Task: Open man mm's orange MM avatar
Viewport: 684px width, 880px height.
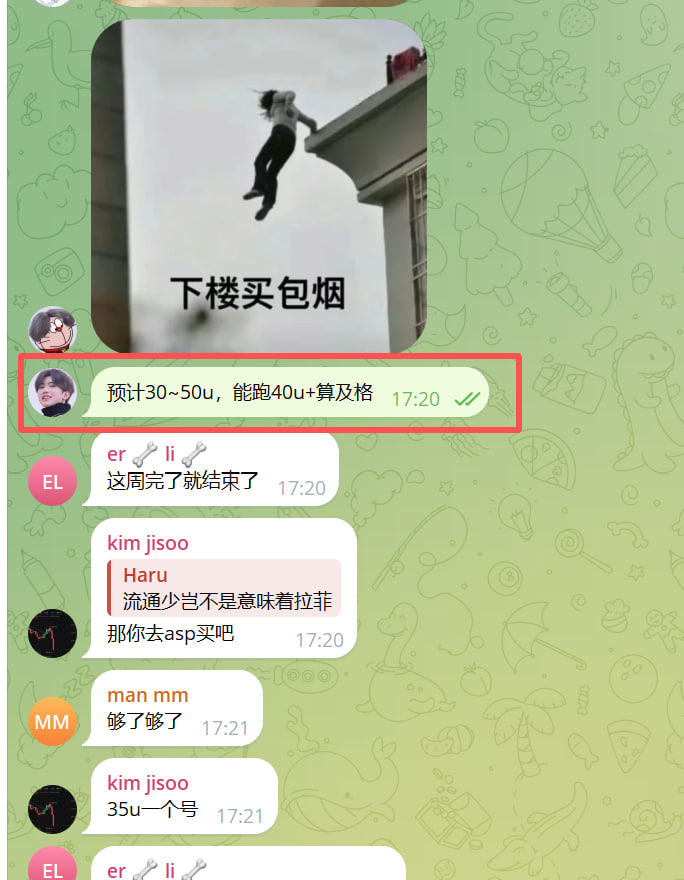Action: 53,721
